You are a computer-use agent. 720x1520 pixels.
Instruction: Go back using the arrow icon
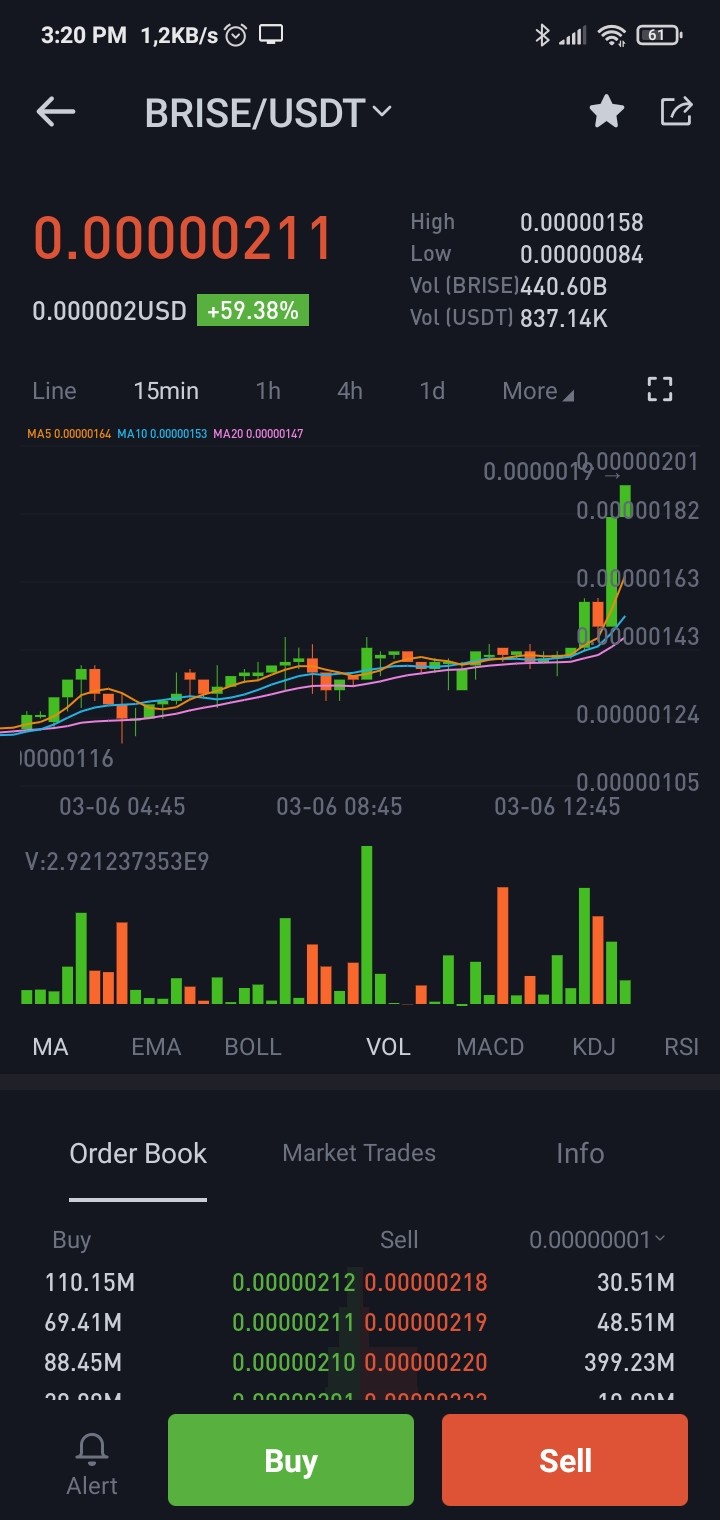pyautogui.click(x=56, y=112)
